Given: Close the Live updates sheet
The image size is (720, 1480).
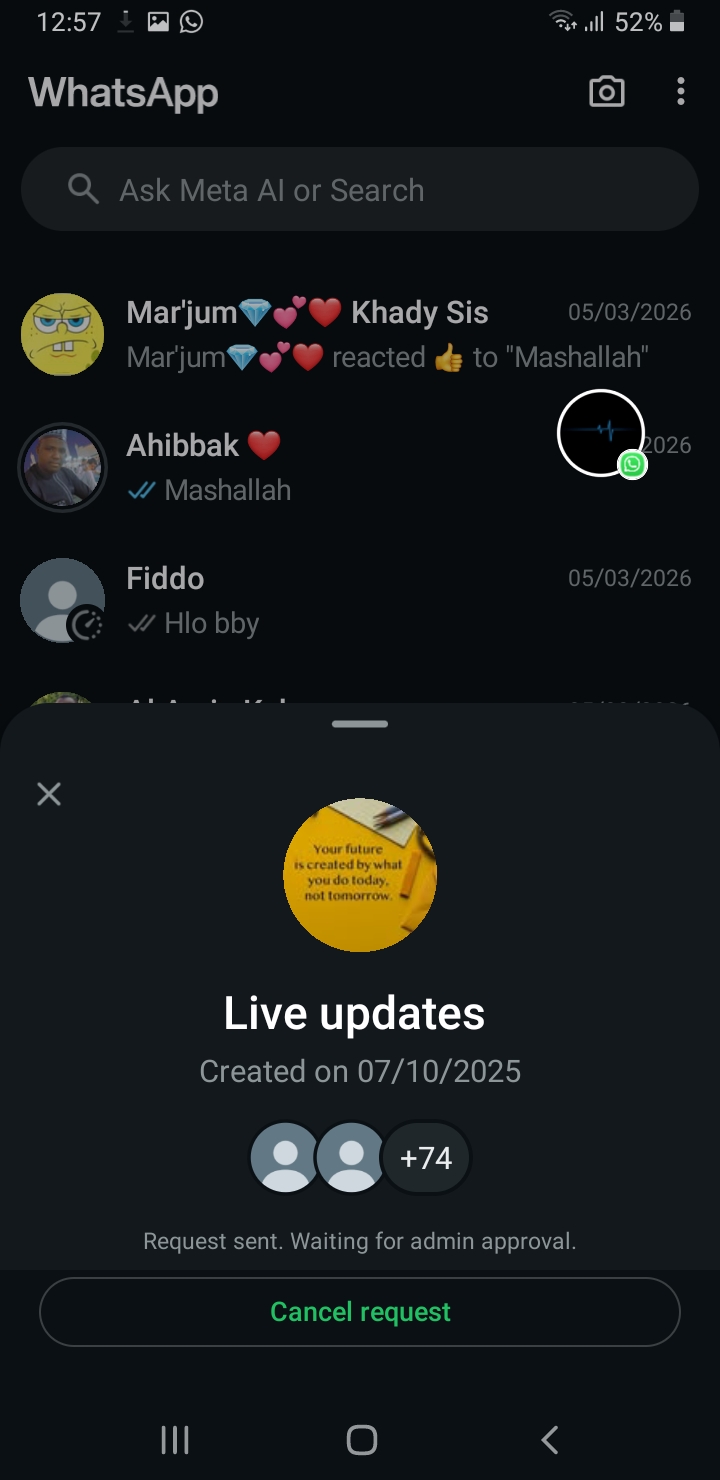Looking at the screenshot, I should coord(49,794).
